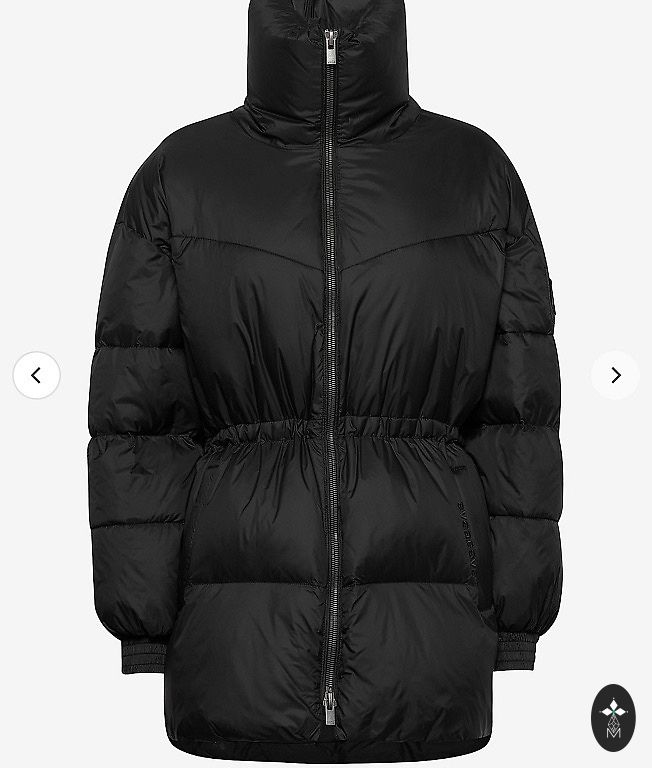Open the black puffer jacket photo

[x=326, y=380]
